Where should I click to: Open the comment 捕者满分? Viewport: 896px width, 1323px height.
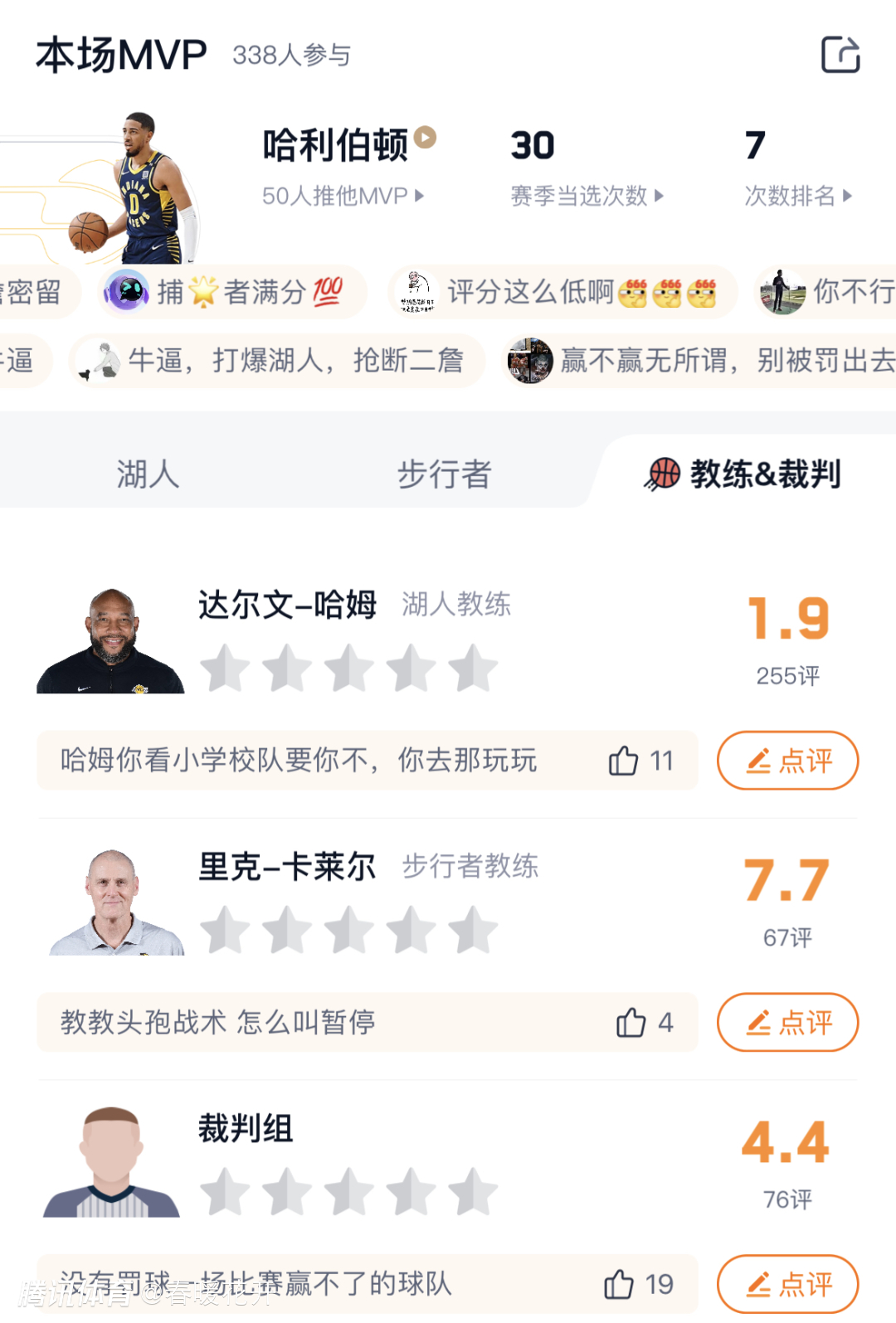click(233, 292)
